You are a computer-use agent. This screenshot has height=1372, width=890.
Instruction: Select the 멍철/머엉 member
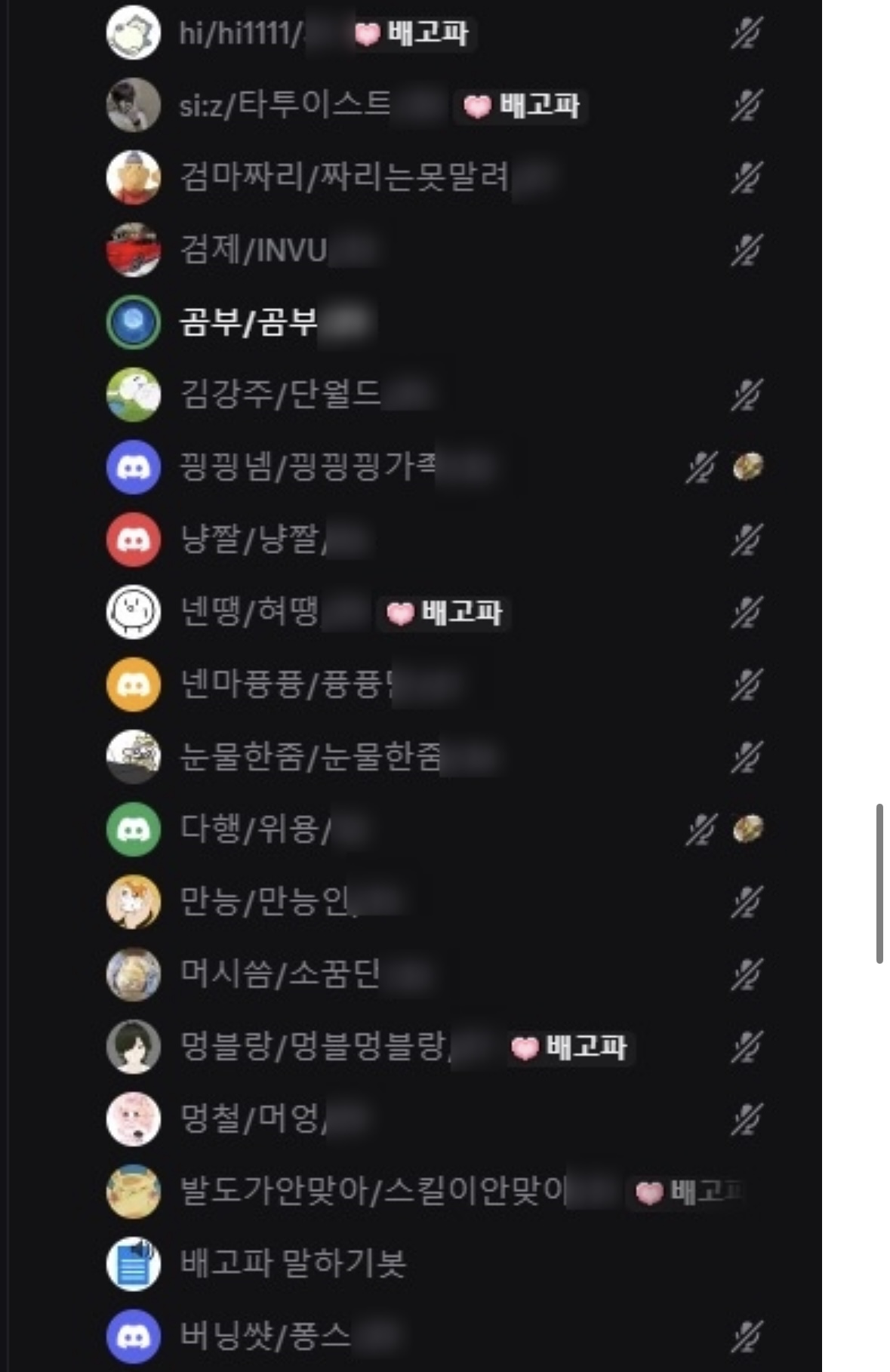tap(254, 1119)
